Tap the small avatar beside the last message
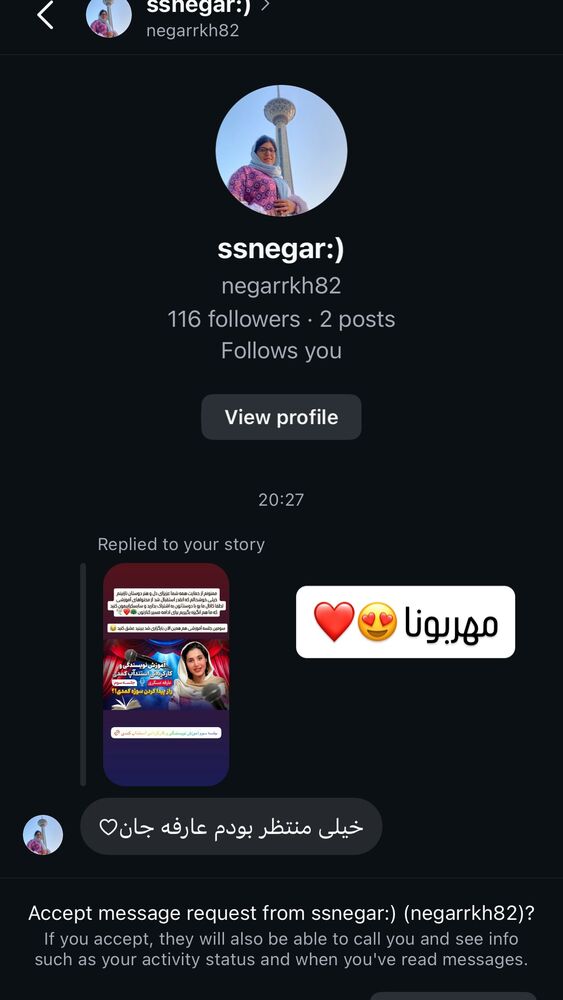Image resolution: width=563 pixels, height=1000 pixels. coord(43,835)
